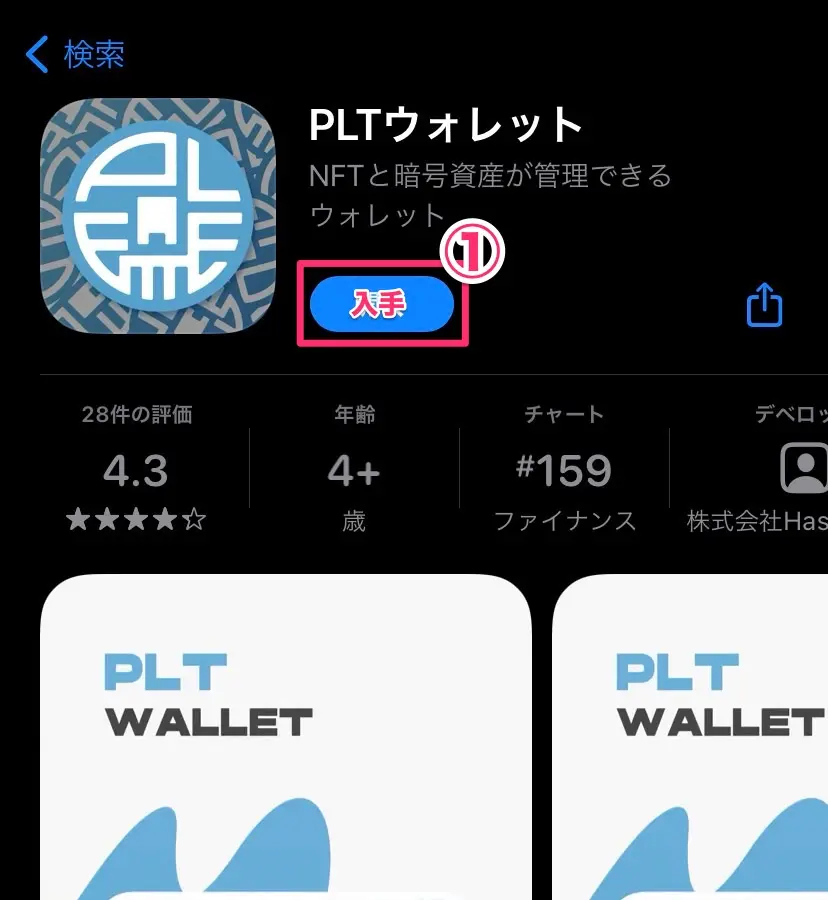Share the PLTウォレット app

click(764, 305)
